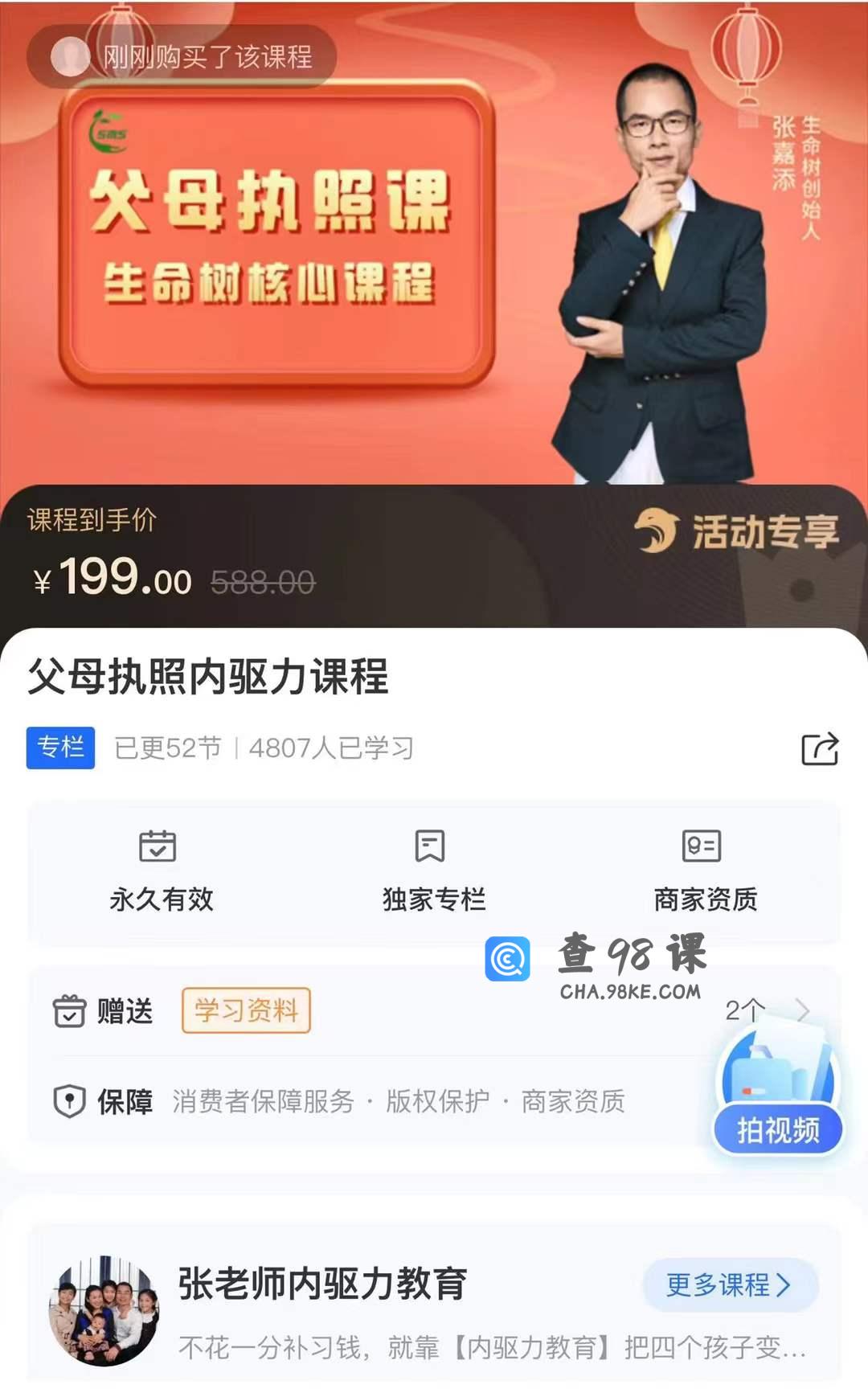Tap the 拍视频 floating button
Viewport: 868px width, 1397px height.
click(778, 1129)
